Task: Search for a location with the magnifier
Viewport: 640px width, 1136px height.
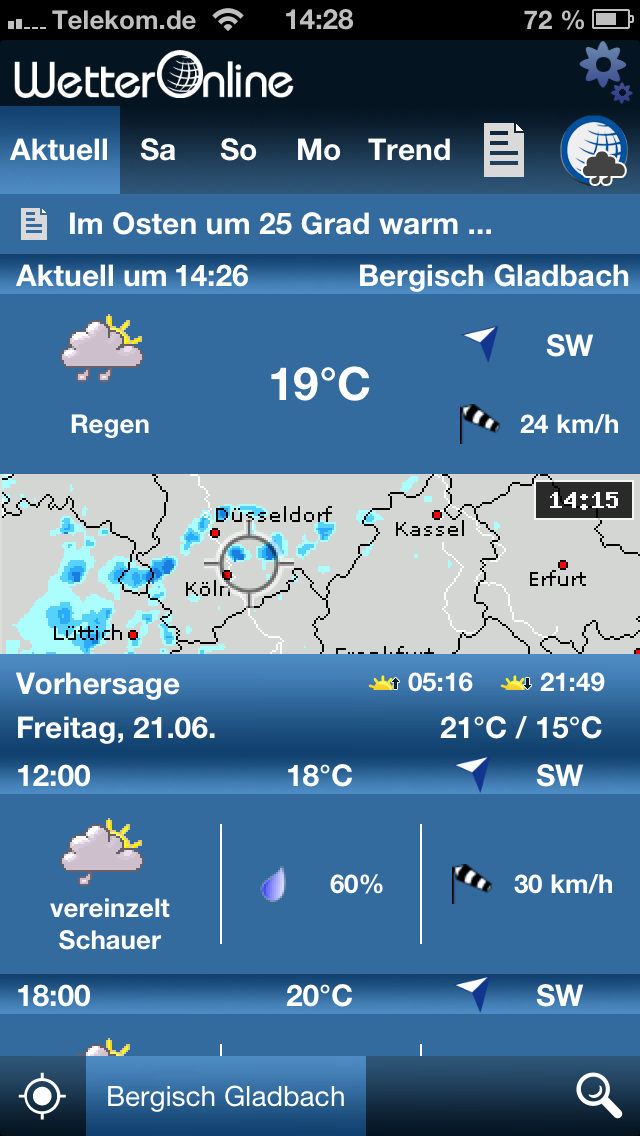Action: [x=598, y=1095]
